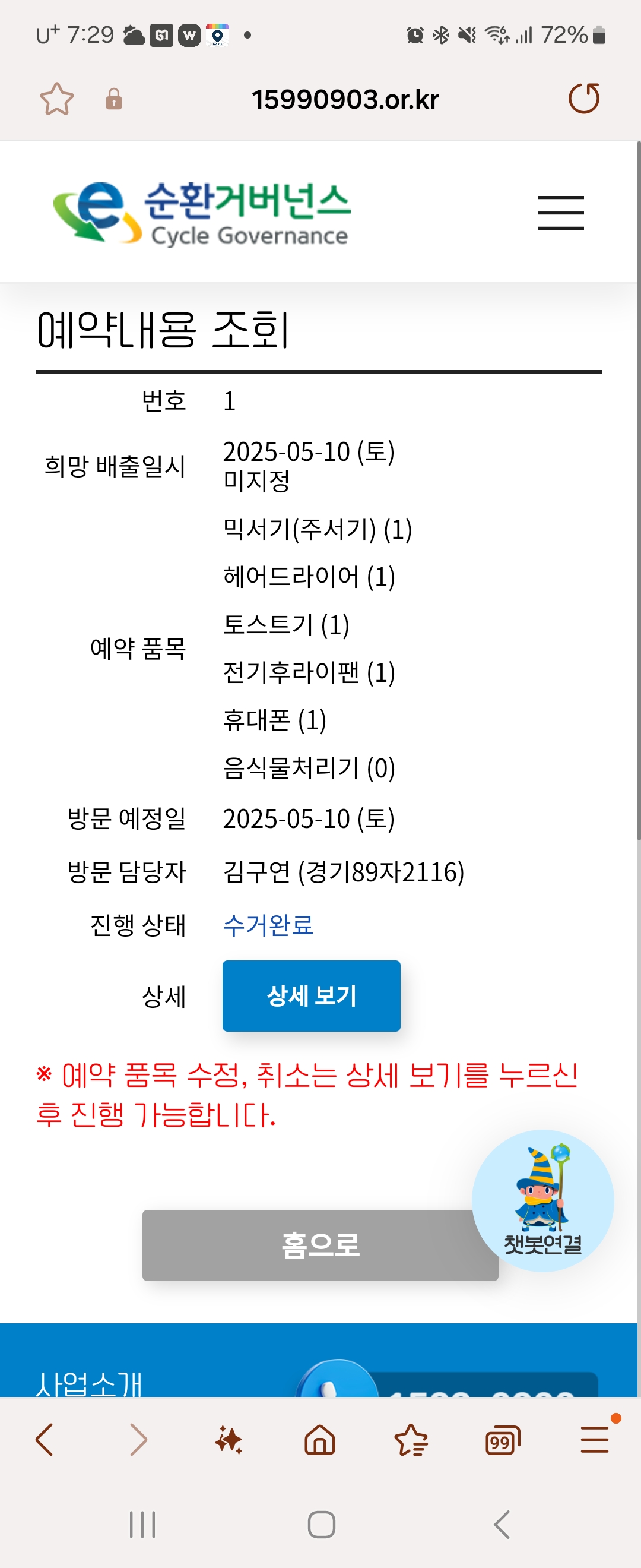Viewport: 641px width, 1568px height.
Task: Open the browser tools menu
Action: coord(594,1440)
